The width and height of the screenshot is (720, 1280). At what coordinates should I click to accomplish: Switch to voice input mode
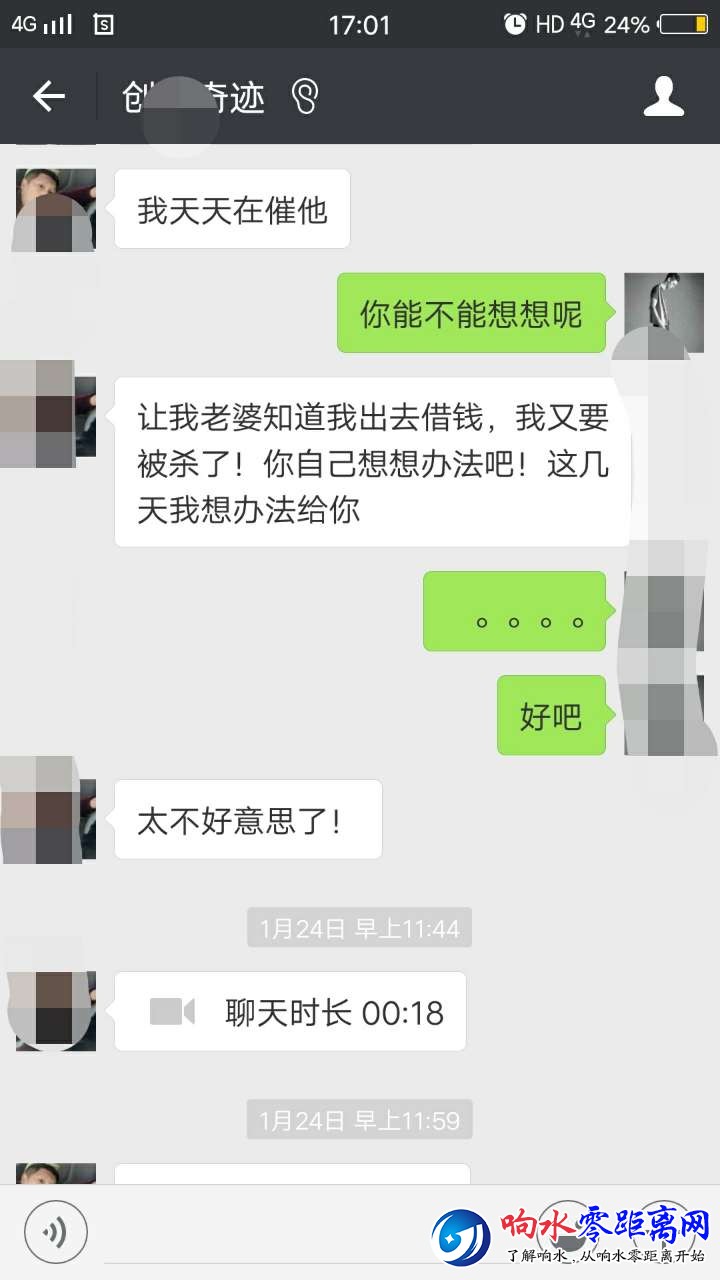click(56, 1230)
